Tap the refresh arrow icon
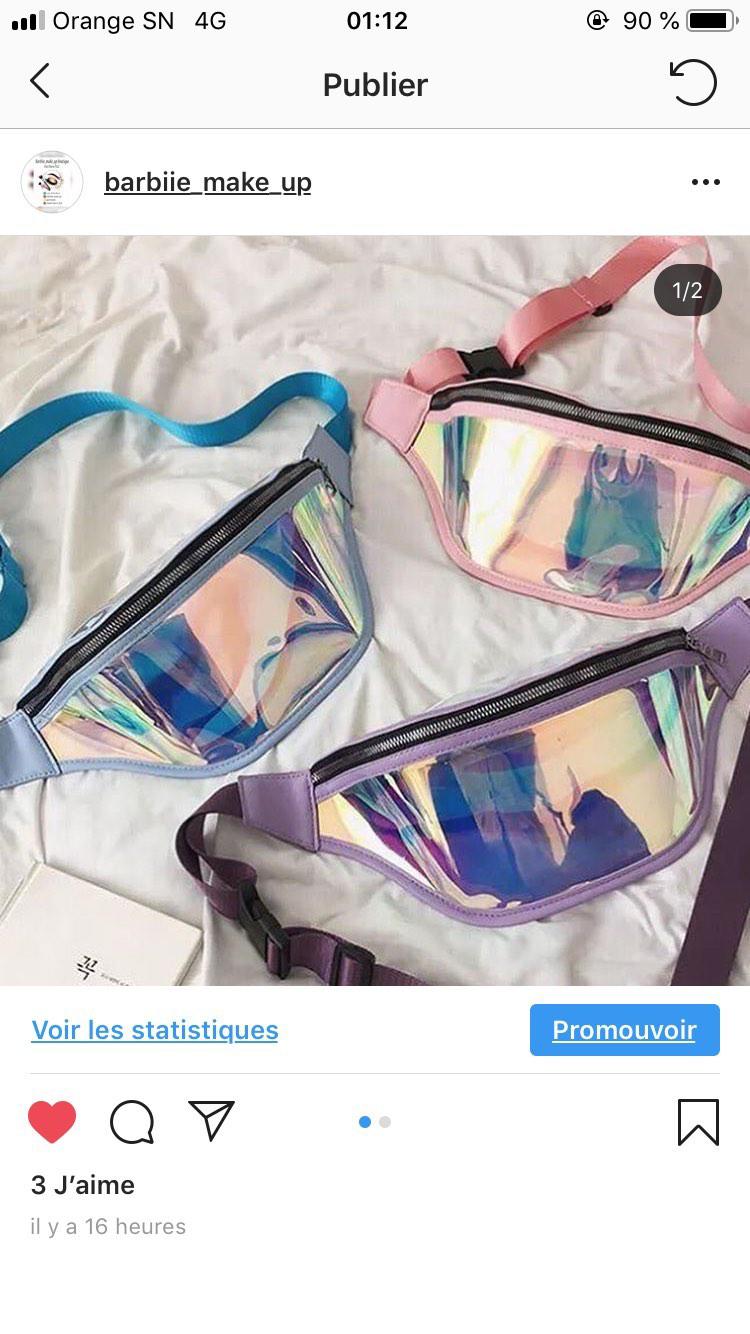Image resolution: width=750 pixels, height=1334 pixels. click(x=693, y=83)
